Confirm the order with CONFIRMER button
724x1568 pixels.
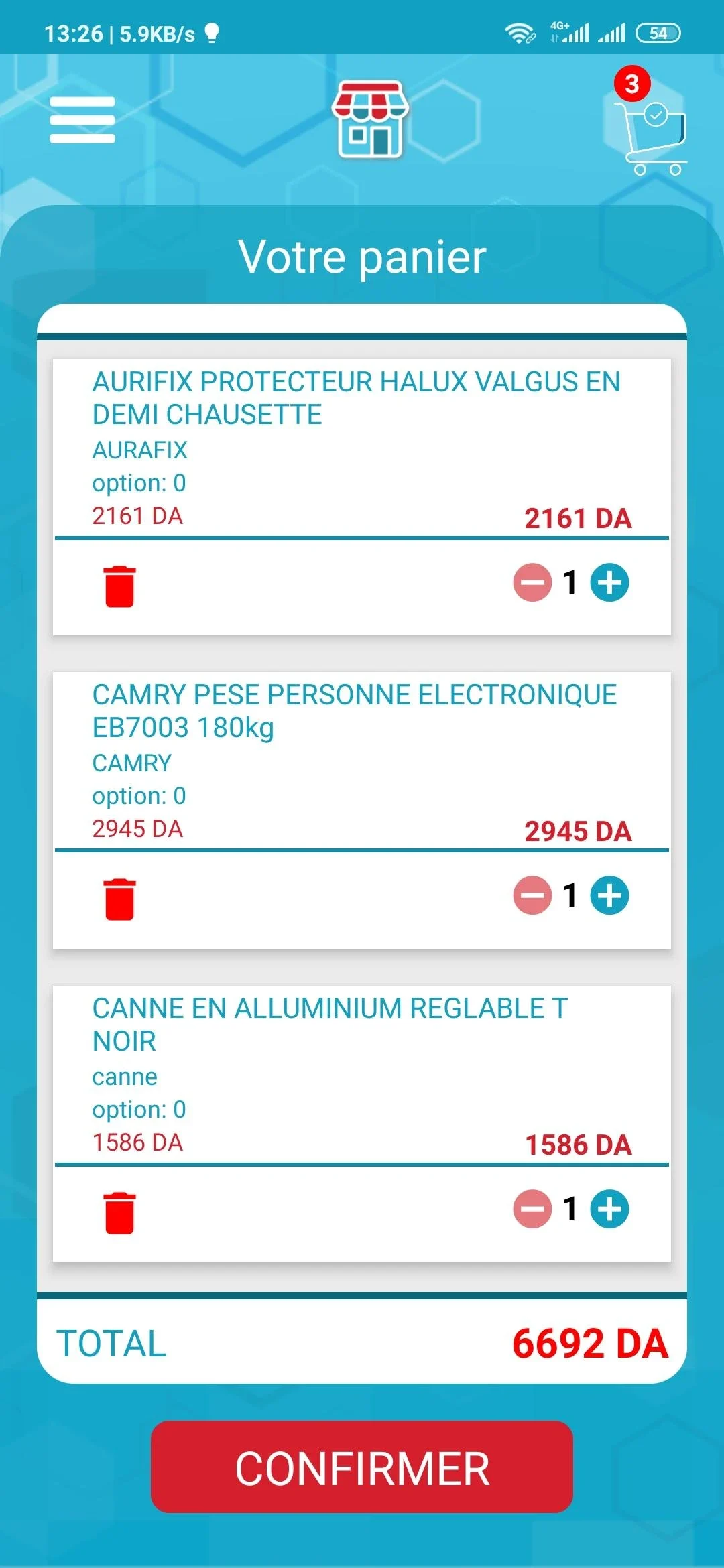click(x=362, y=1467)
